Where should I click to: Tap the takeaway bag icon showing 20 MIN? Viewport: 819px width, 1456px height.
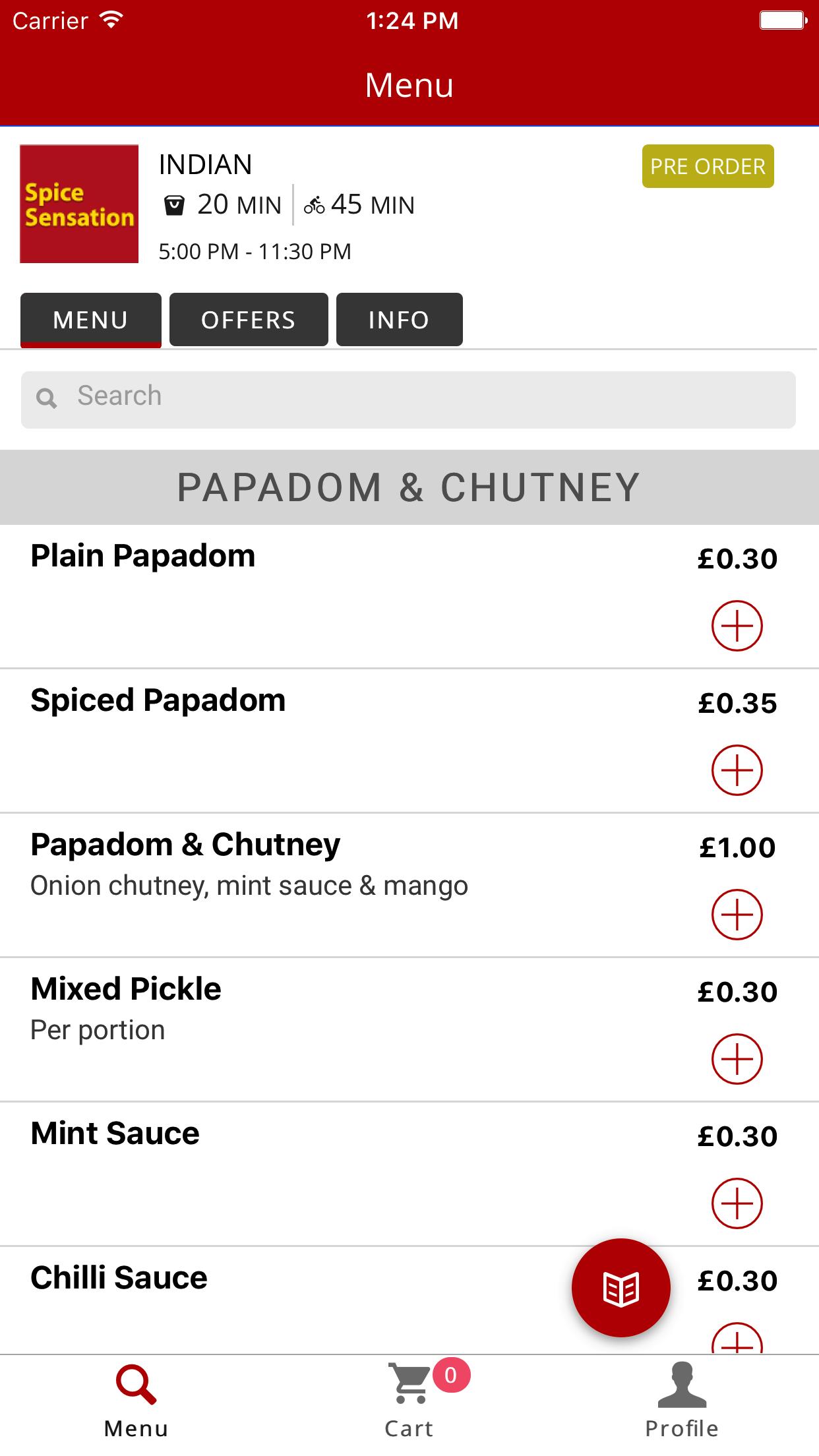tap(175, 204)
